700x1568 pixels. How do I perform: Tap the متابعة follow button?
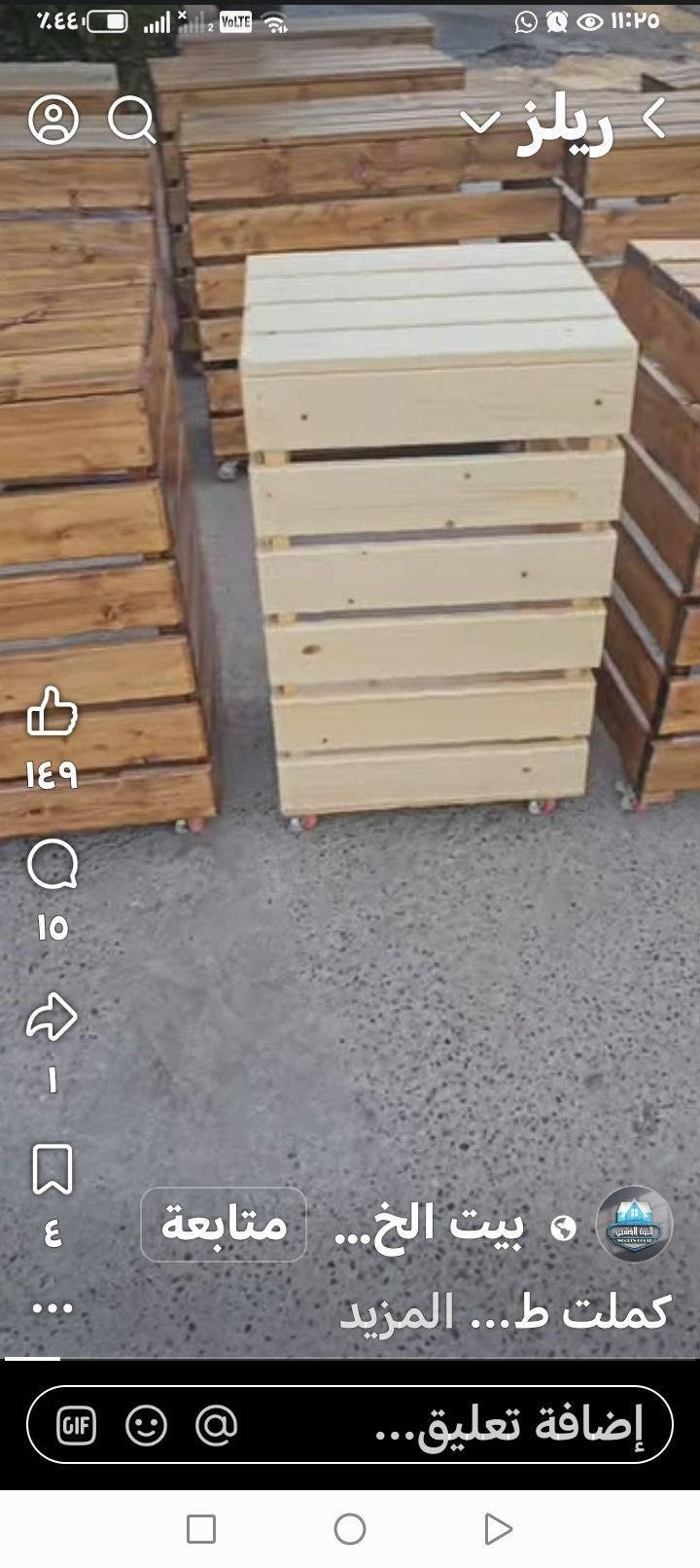point(224,1224)
